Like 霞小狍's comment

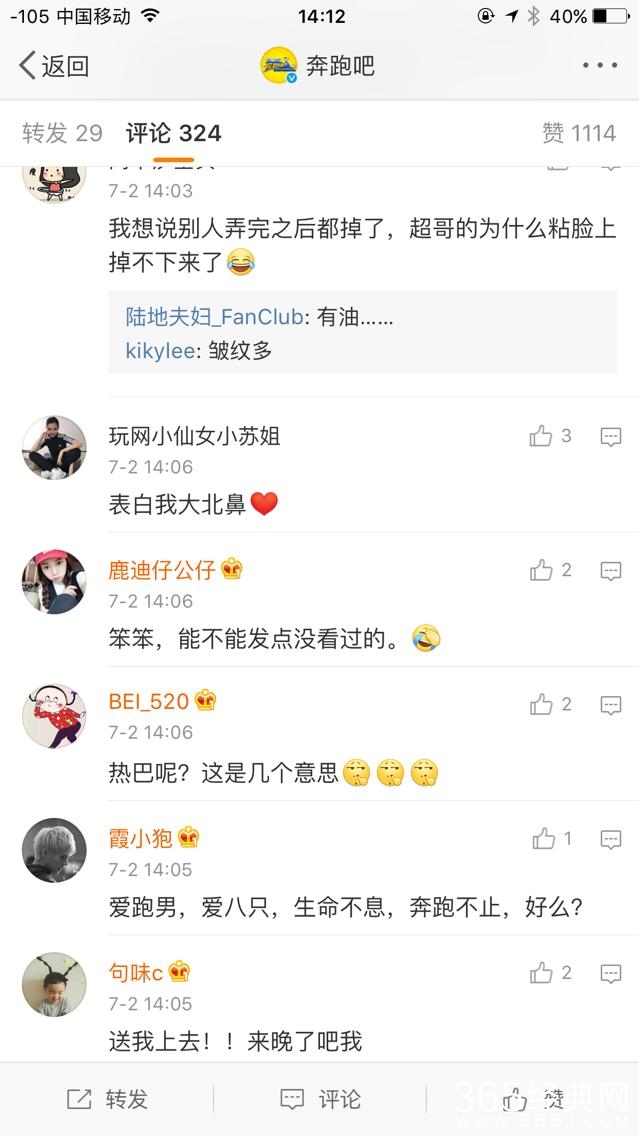click(x=544, y=839)
